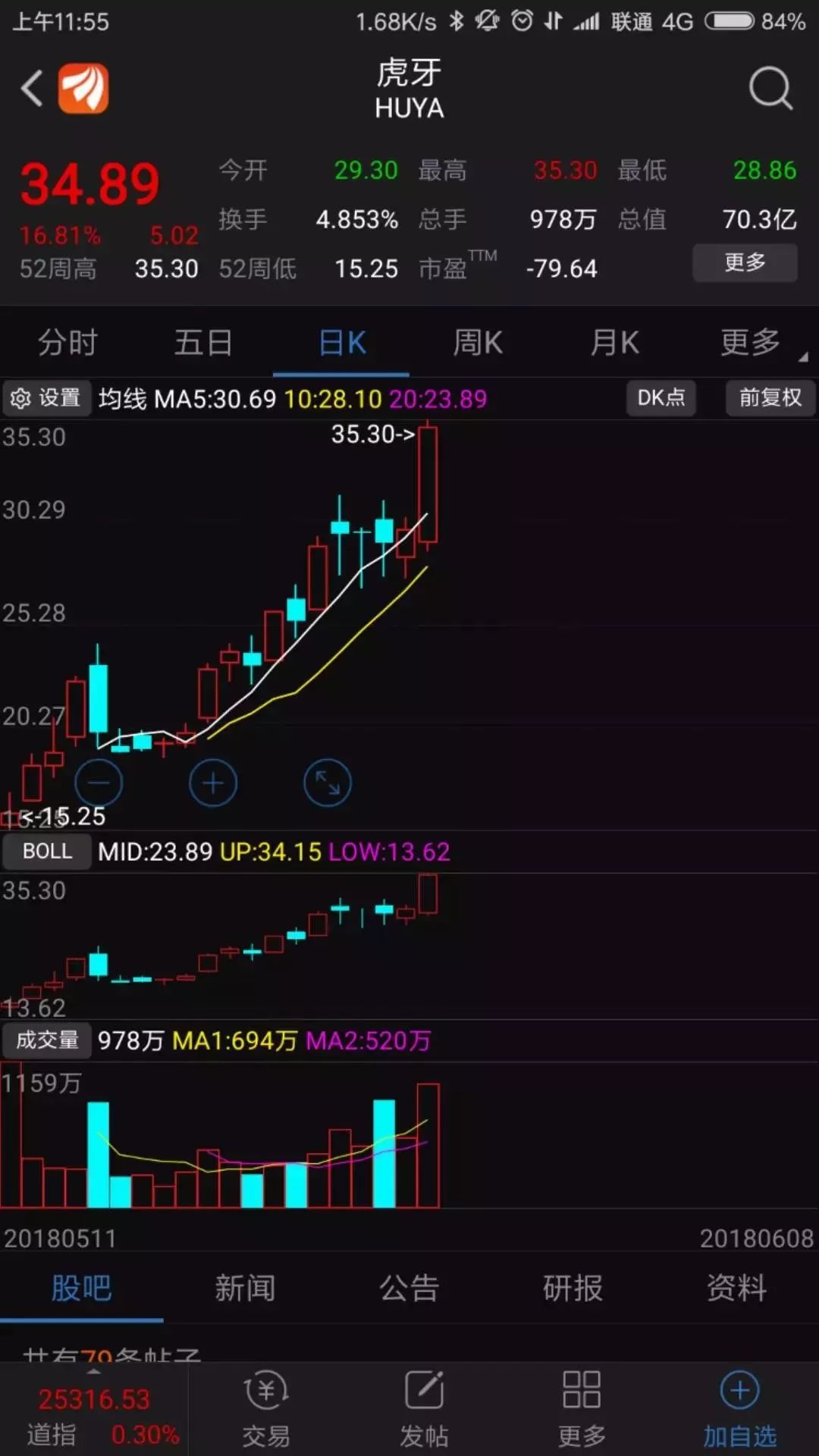Viewport: 819px width, 1456px height.
Task: Switch to the 新闻 tab
Action: click(x=245, y=1288)
